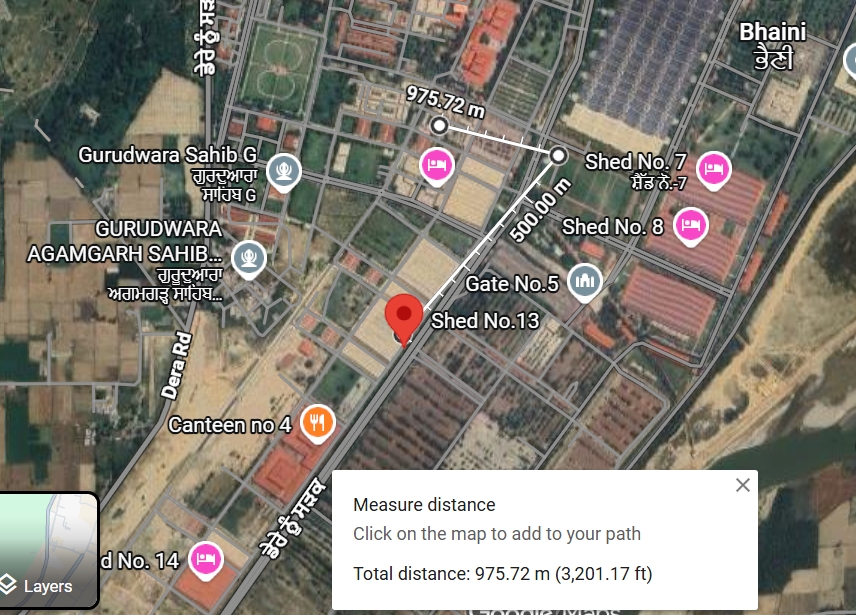Open Canteen no 4 restaurant marker

(318, 424)
